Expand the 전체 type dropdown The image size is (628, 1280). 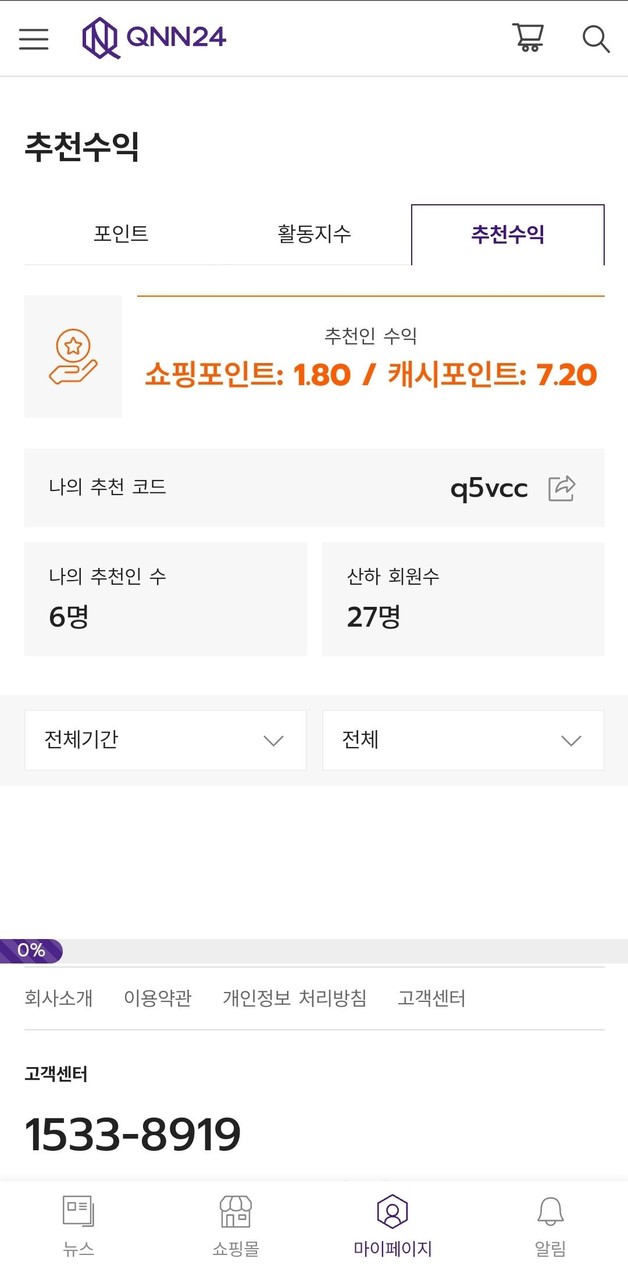point(463,740)
